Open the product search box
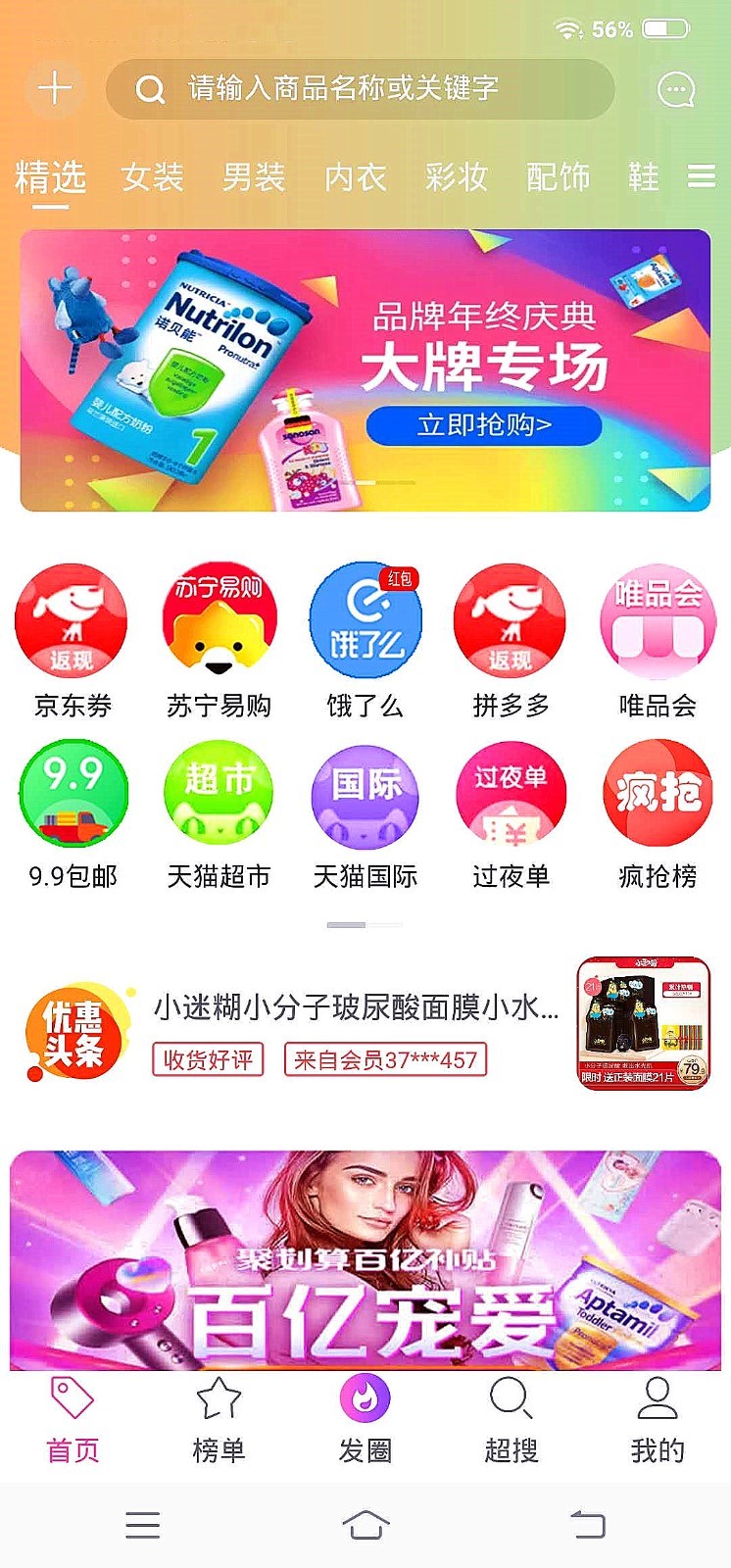Screen dimensions: 731x1568 [x=361, y=89]
